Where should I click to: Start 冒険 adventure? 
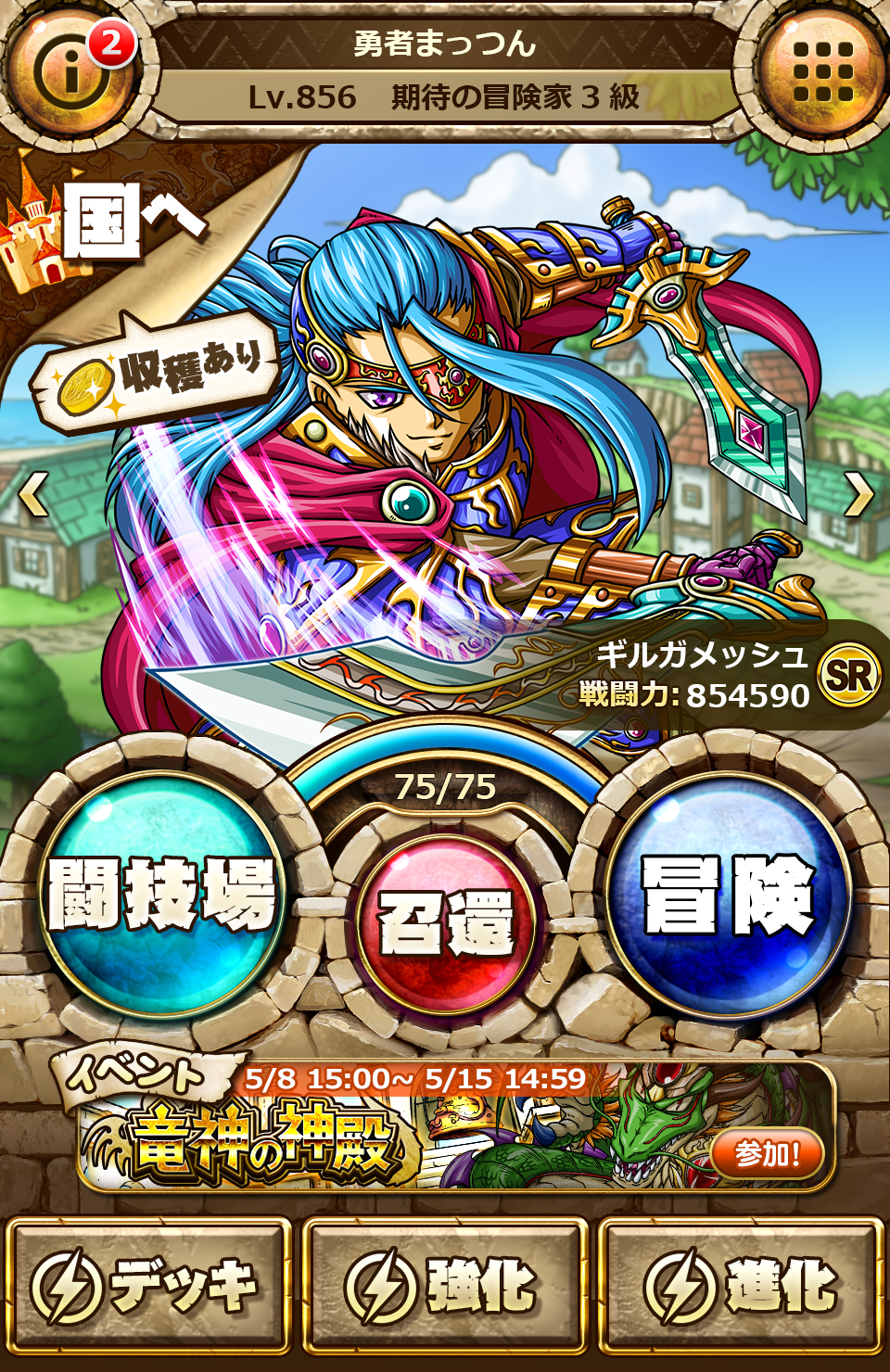728,895
